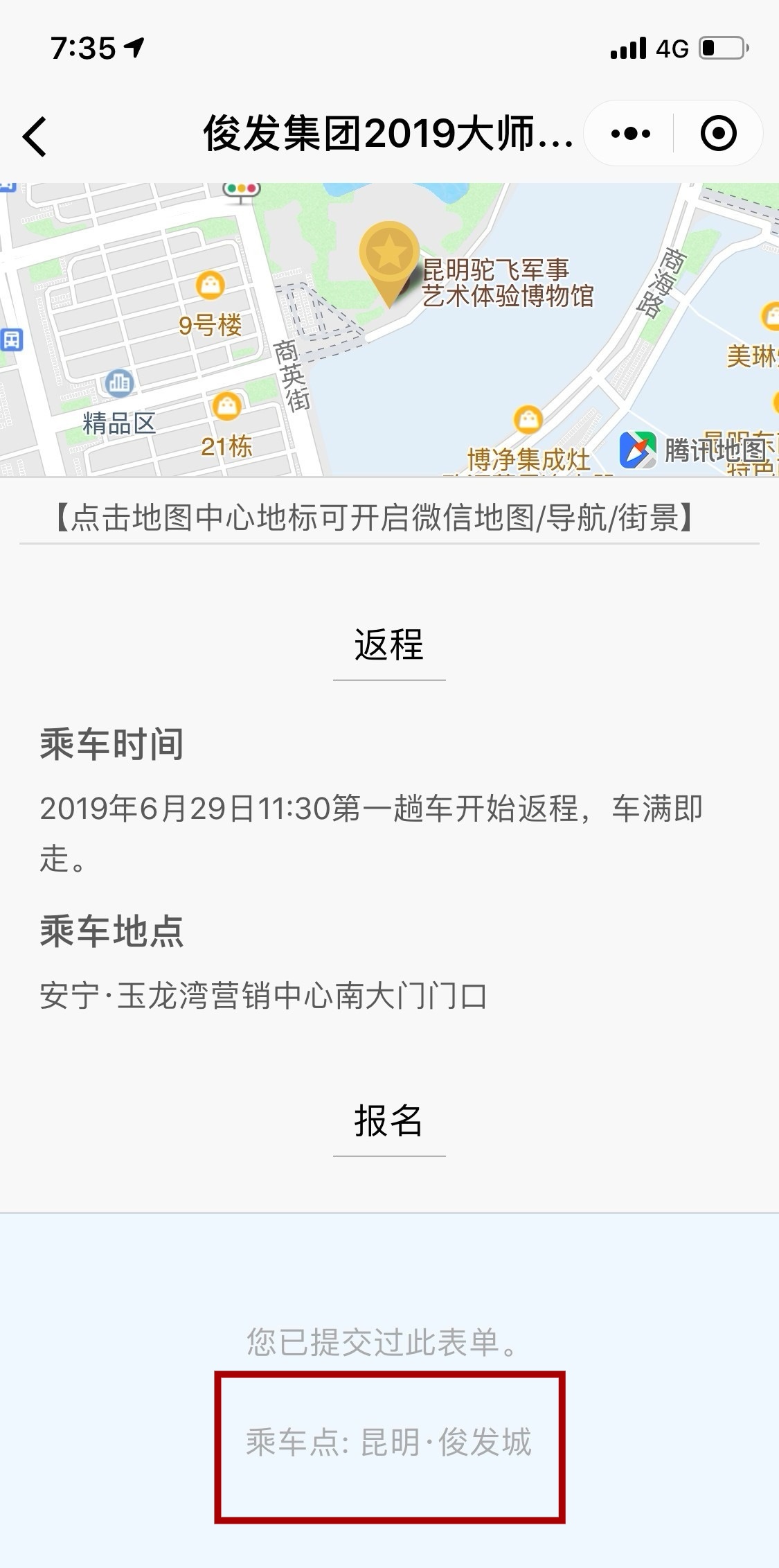Open the mini program three-dot menu
This screenshot has height=1568, width=779.
point(630,133)
